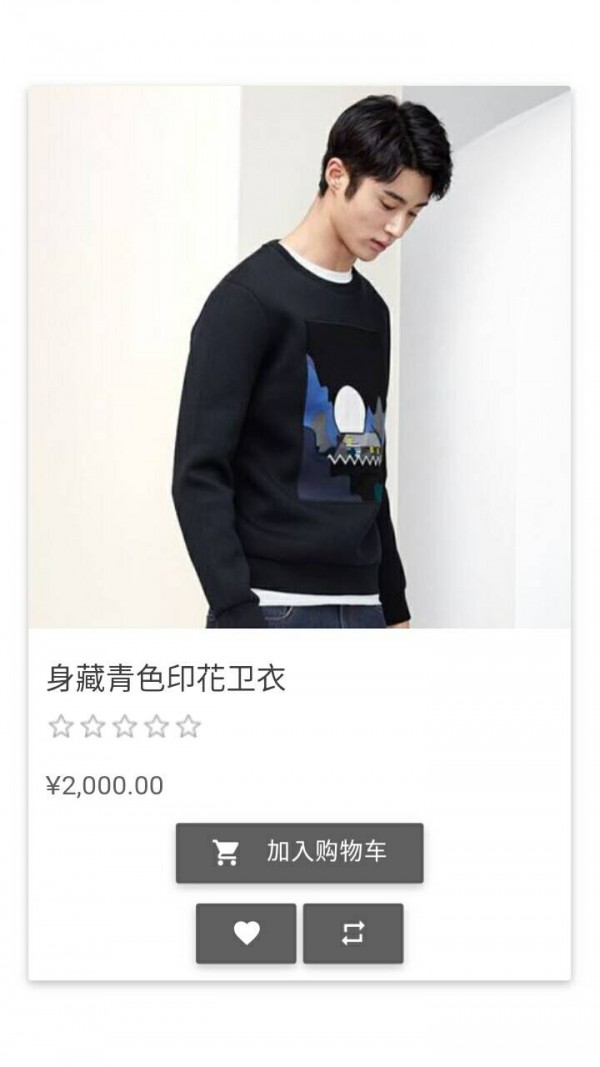Add the sweatshirt to favorites with the heart
This screenshot has width=600, height=1067.
point(246,933)
